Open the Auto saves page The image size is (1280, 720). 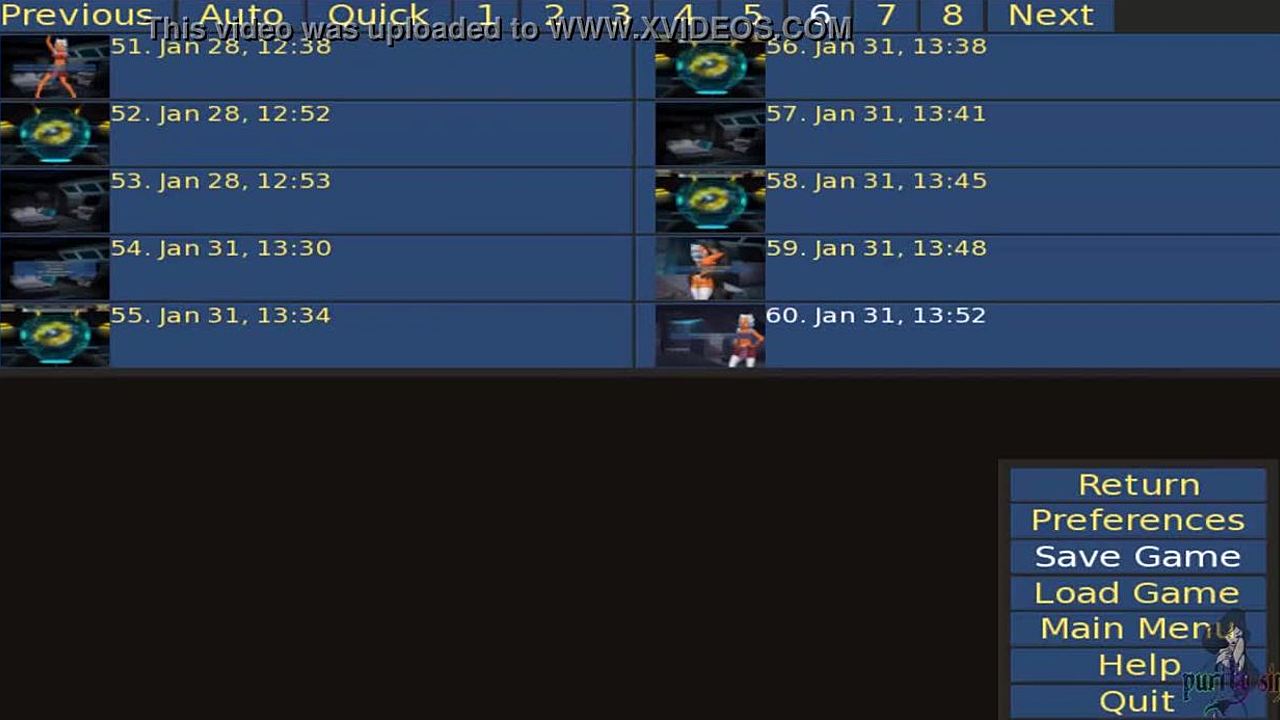point(241,15)
